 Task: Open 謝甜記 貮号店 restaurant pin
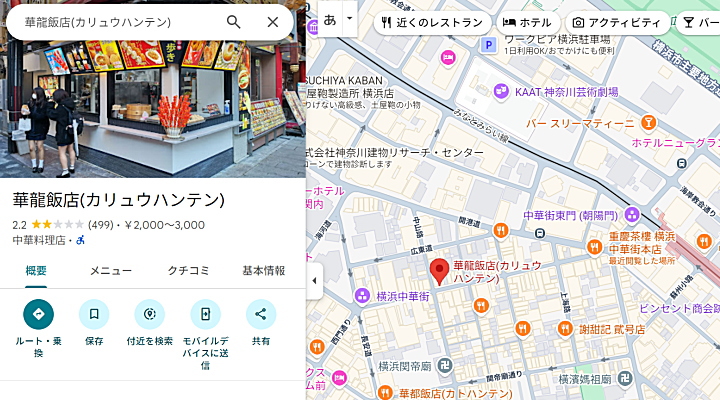point(566,328)
